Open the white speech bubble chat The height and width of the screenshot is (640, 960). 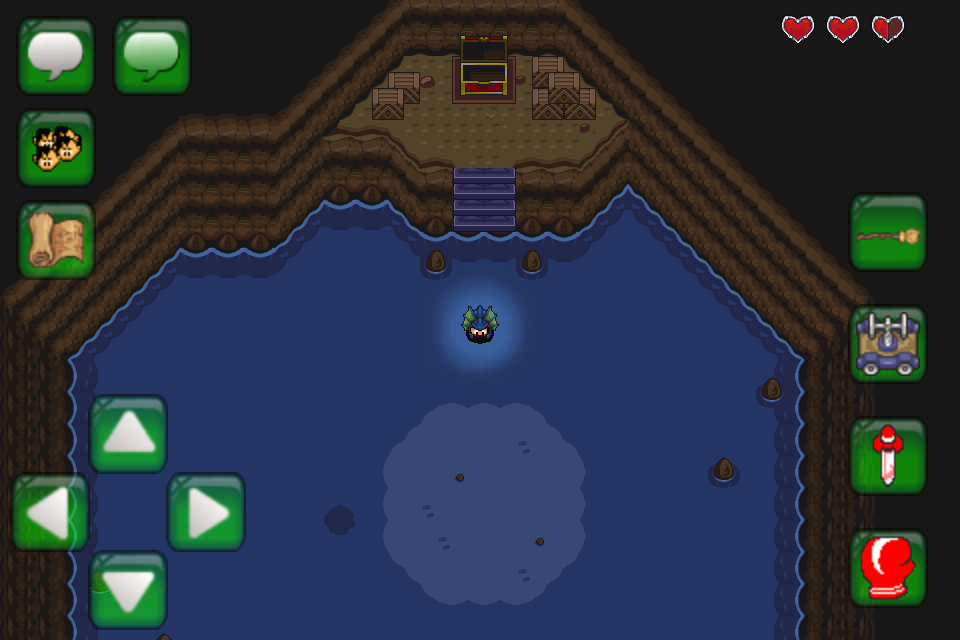coord(56,56)
